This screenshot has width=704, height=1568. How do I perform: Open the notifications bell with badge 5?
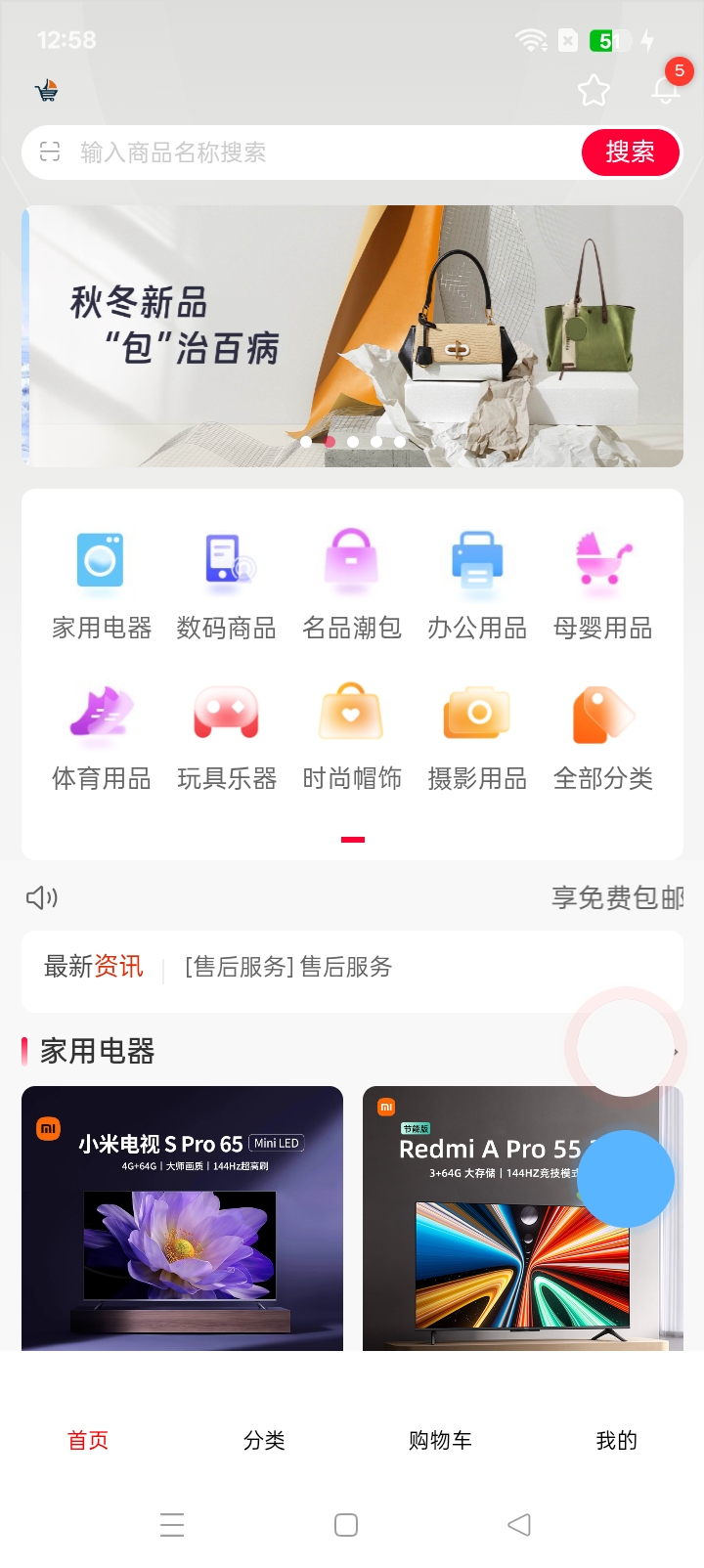coord(667,88)
